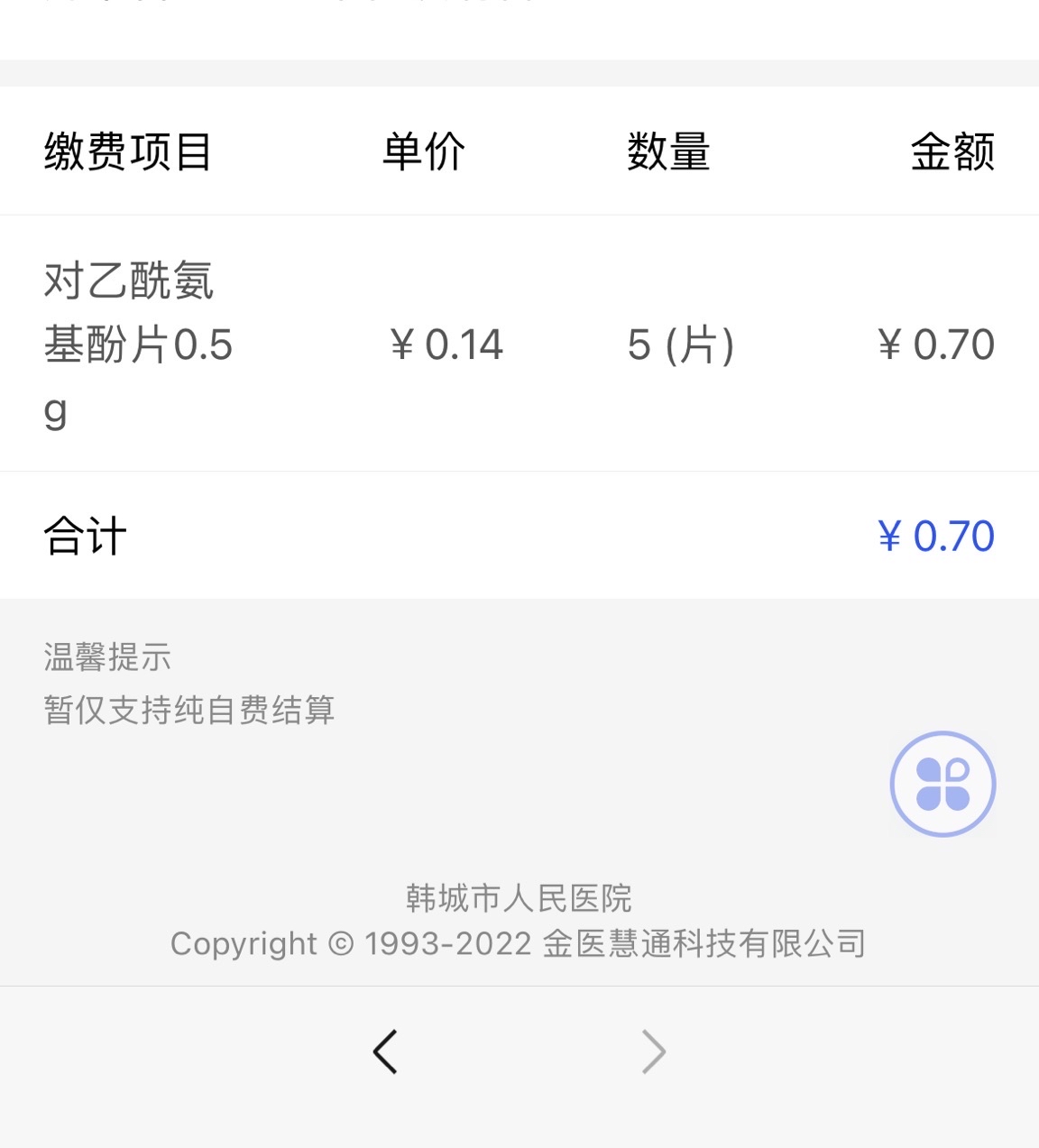
Task: Go back to the previous page
Action: (386, 1052)
